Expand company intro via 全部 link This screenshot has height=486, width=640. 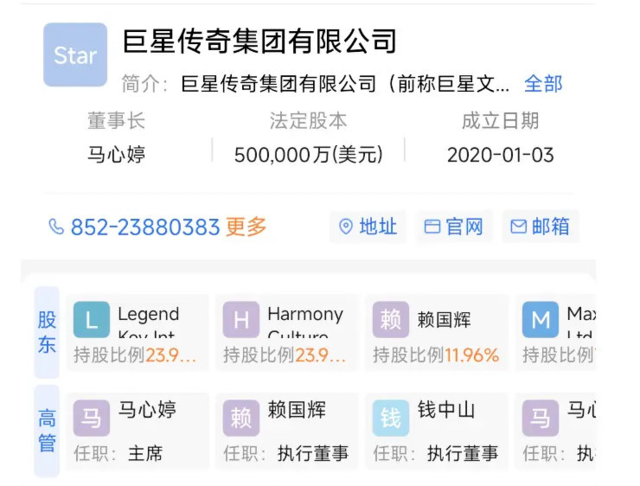click(x=543, y=84)
